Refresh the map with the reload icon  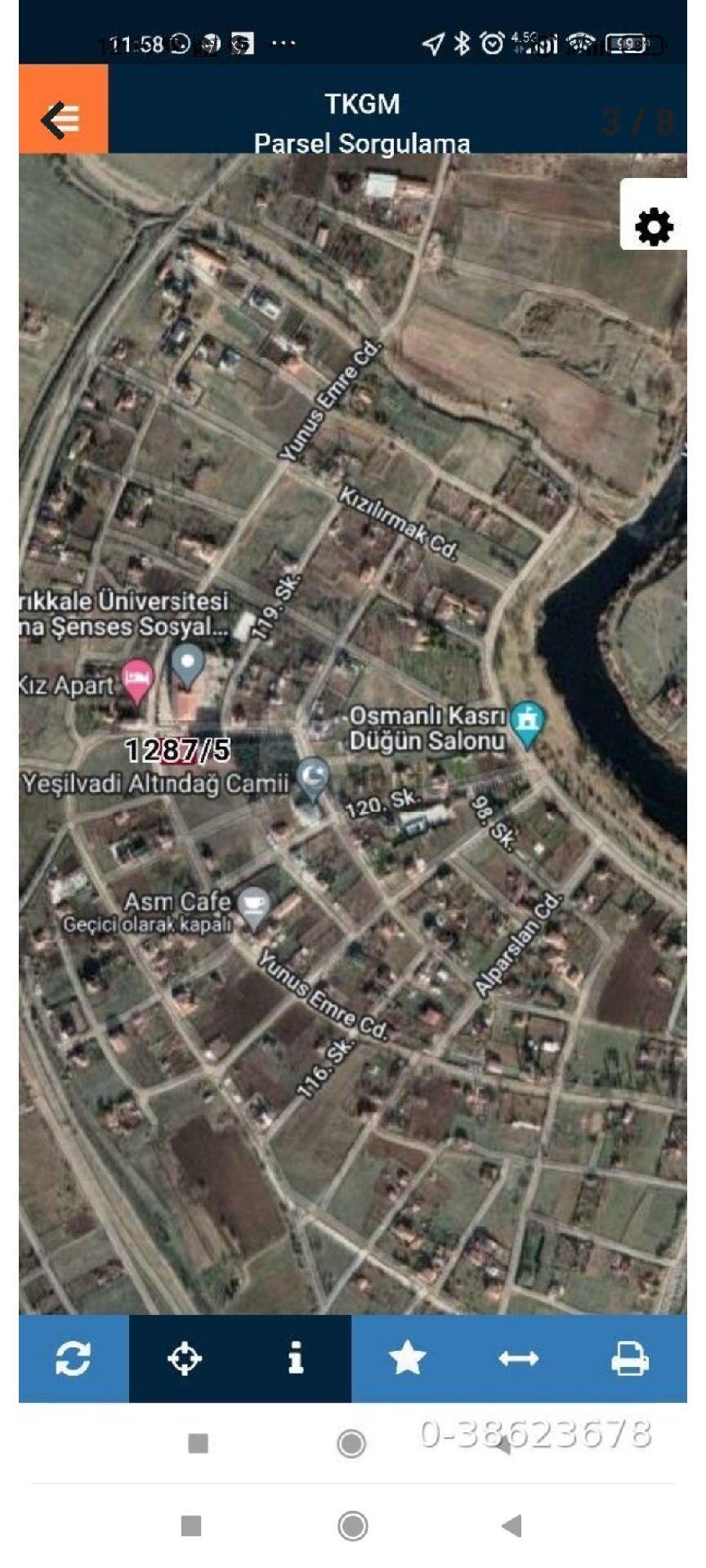point(74,1359)
